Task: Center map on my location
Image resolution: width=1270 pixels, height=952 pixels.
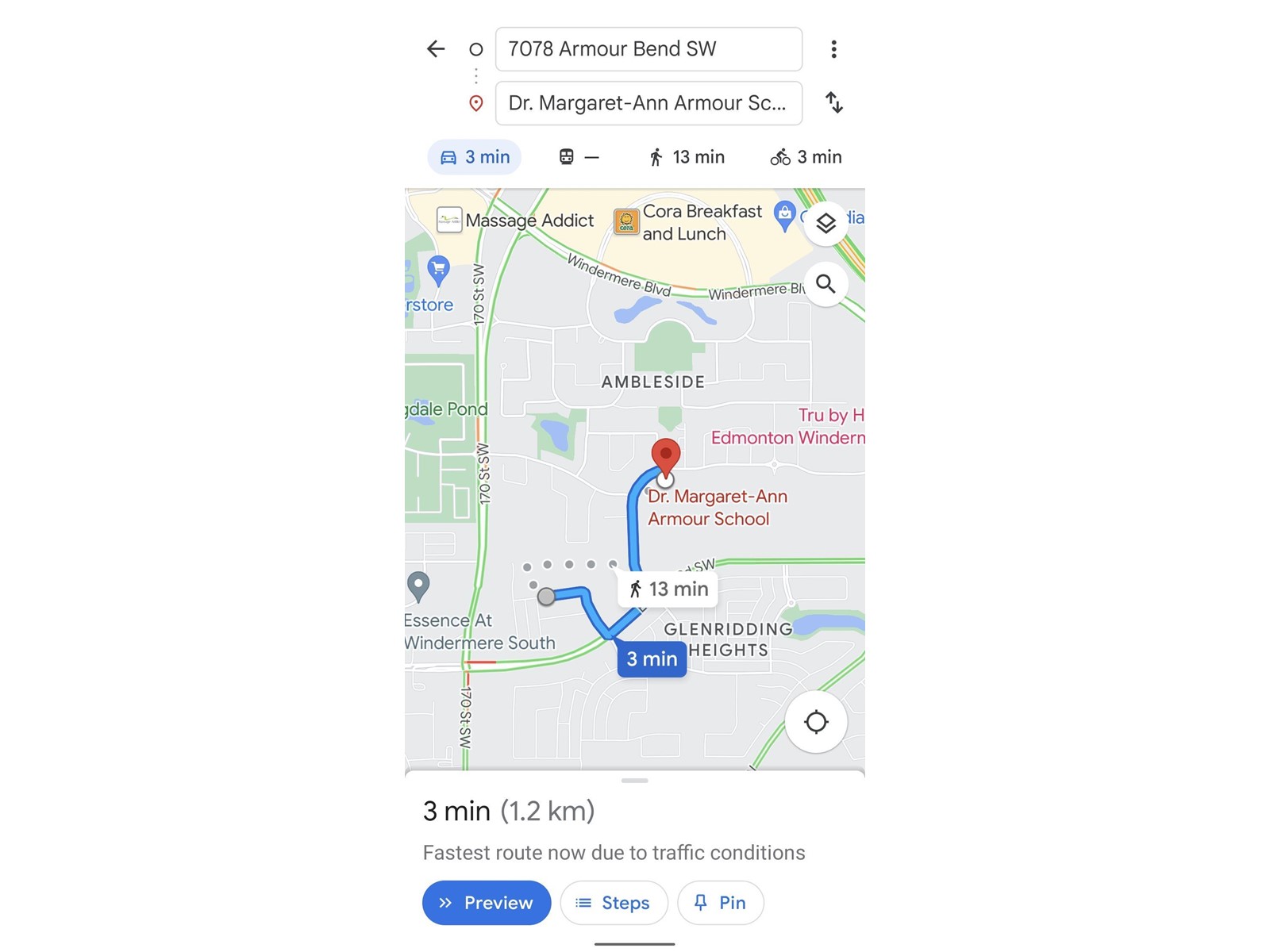Action: tap(816, 722)
